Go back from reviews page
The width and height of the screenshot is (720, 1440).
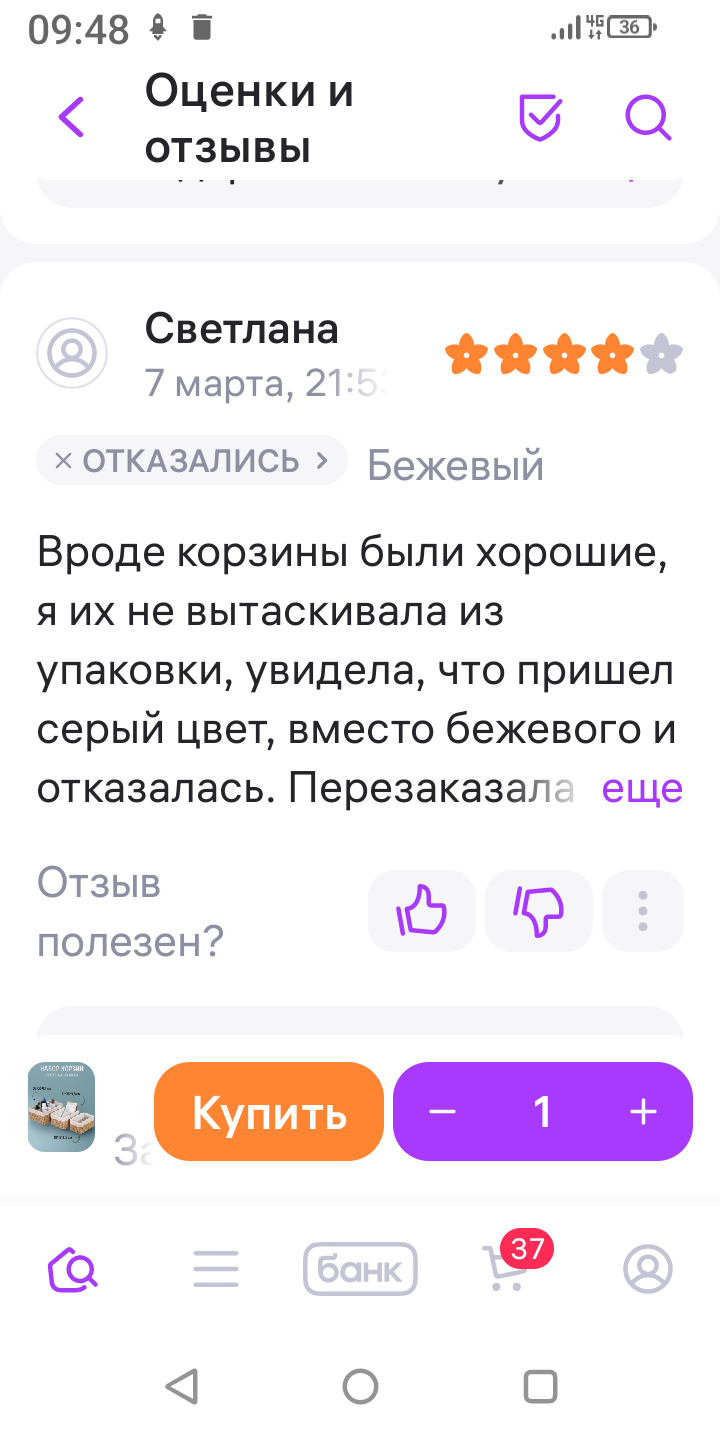coord(72,118)
